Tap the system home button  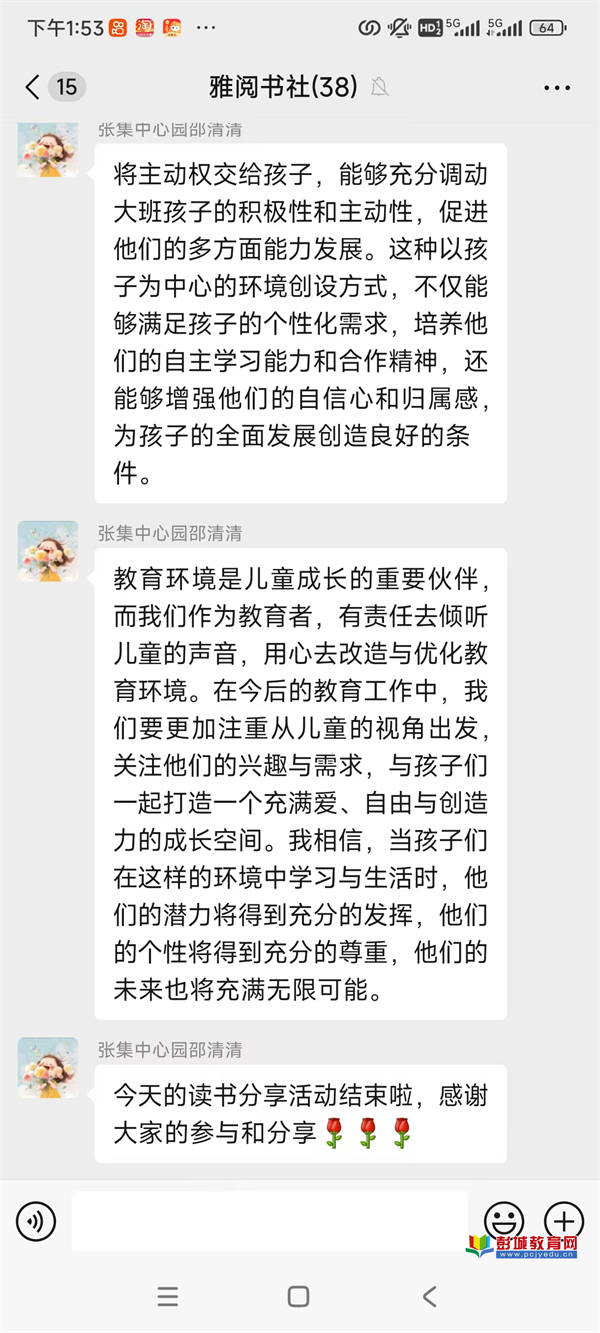click(x=298, y=1297)
